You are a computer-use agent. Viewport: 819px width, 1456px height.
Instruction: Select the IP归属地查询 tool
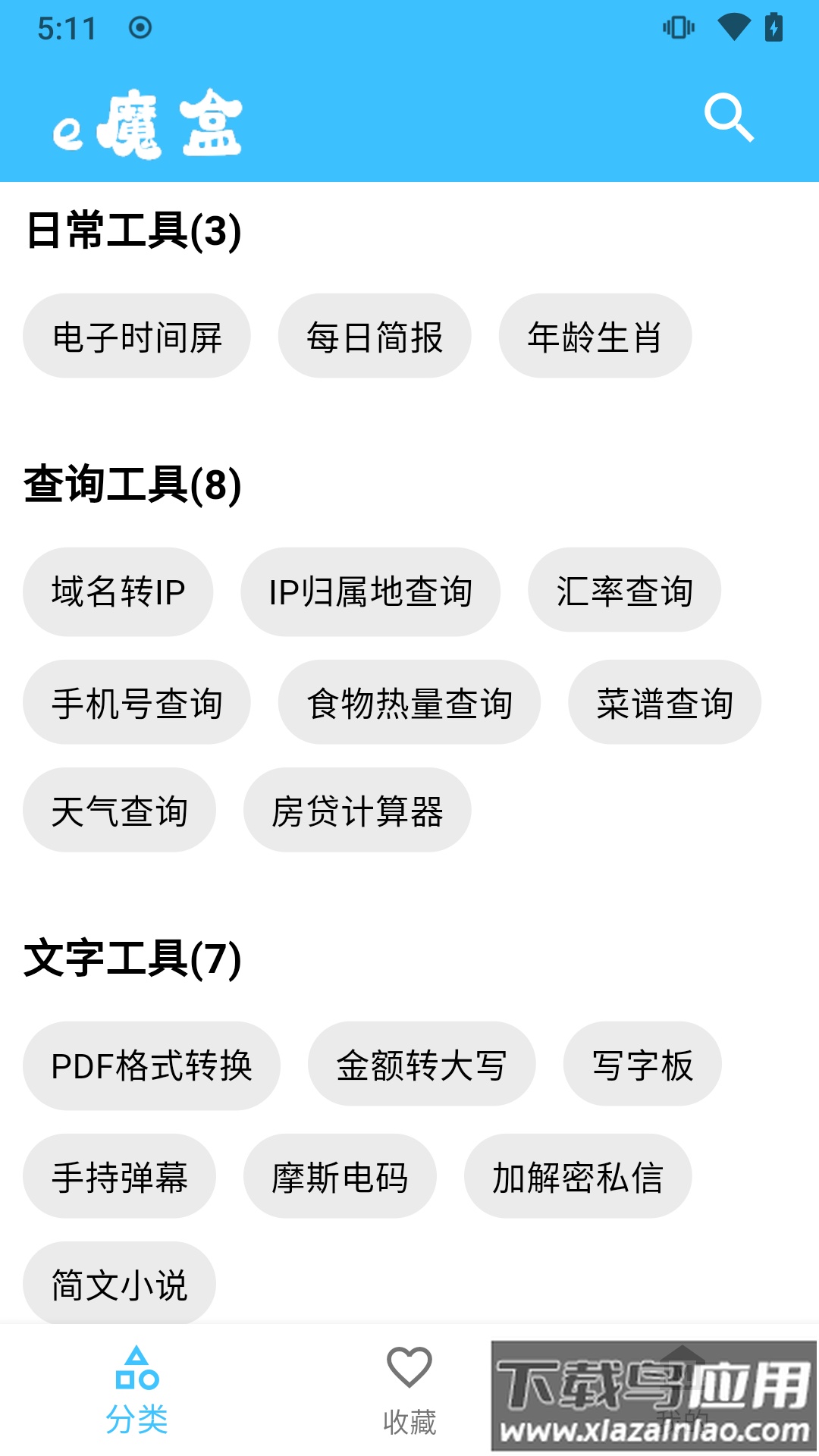372,591
